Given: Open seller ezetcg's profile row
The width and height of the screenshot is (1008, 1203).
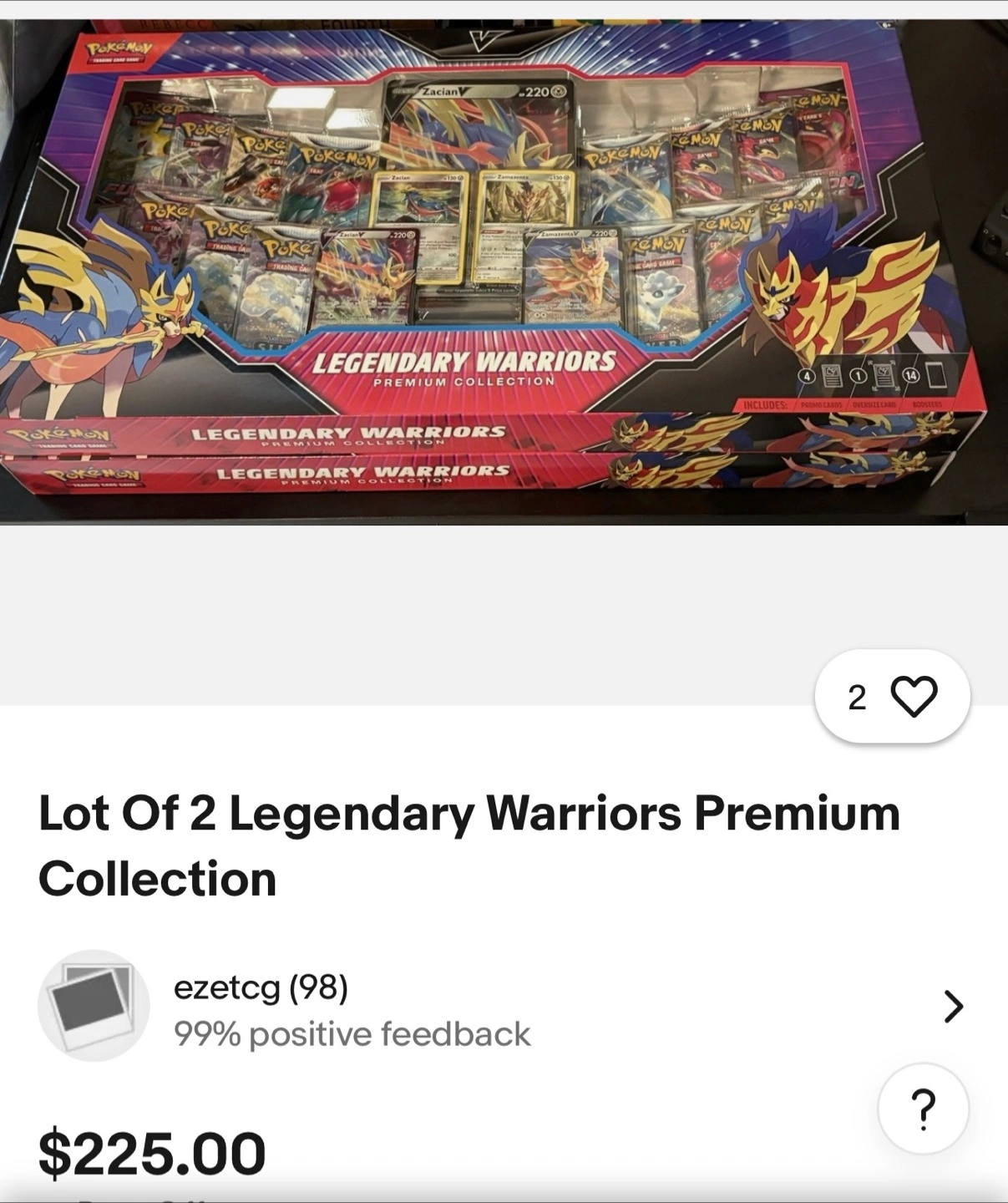Looking at the screenshot, I should [x=501, y=1007].
